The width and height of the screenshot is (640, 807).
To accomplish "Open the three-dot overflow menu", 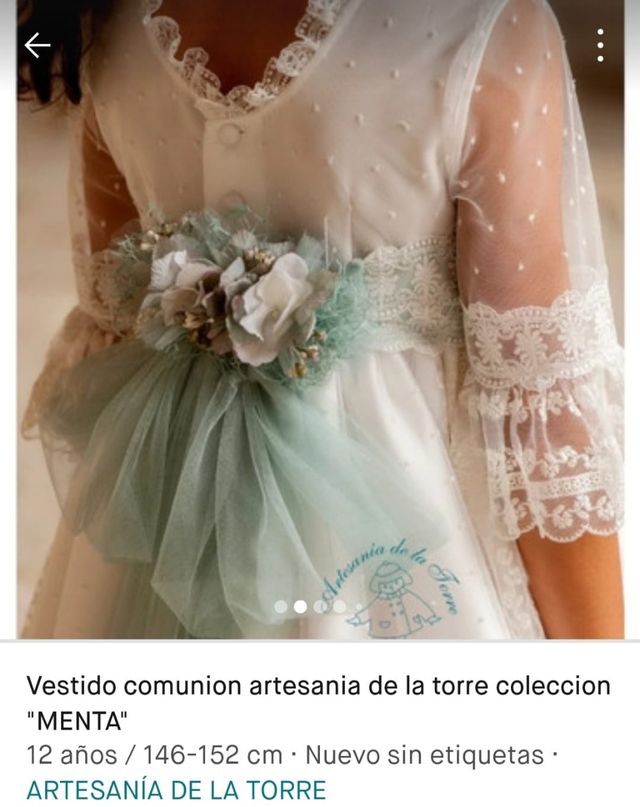I will (x=600, y=46).
